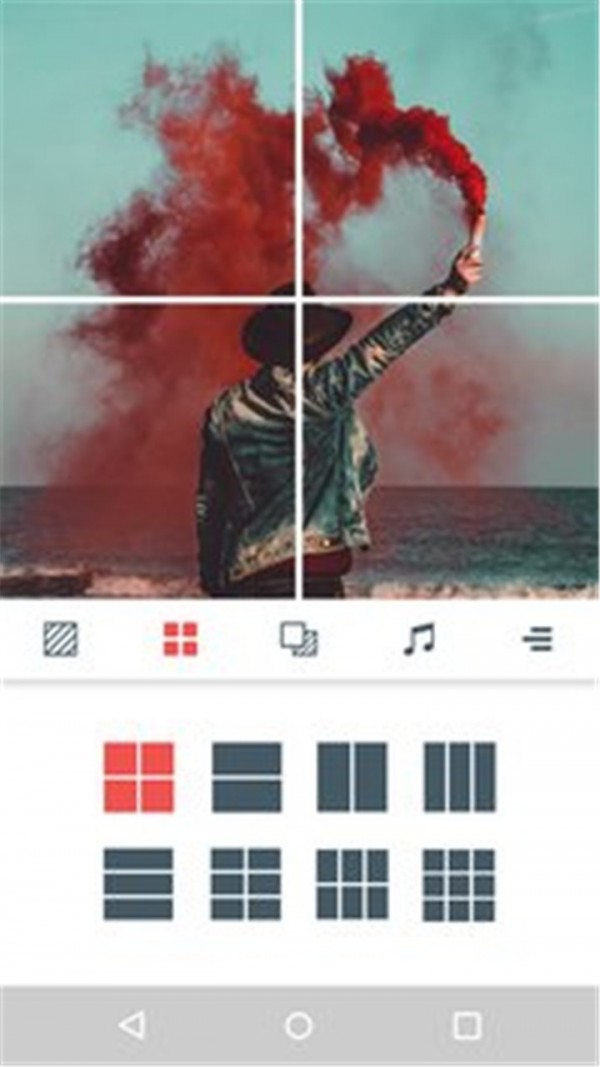Pick the three vertical columns layout
The width and height of the screenshot is (600, 1067).
click(x=459, y=776)
